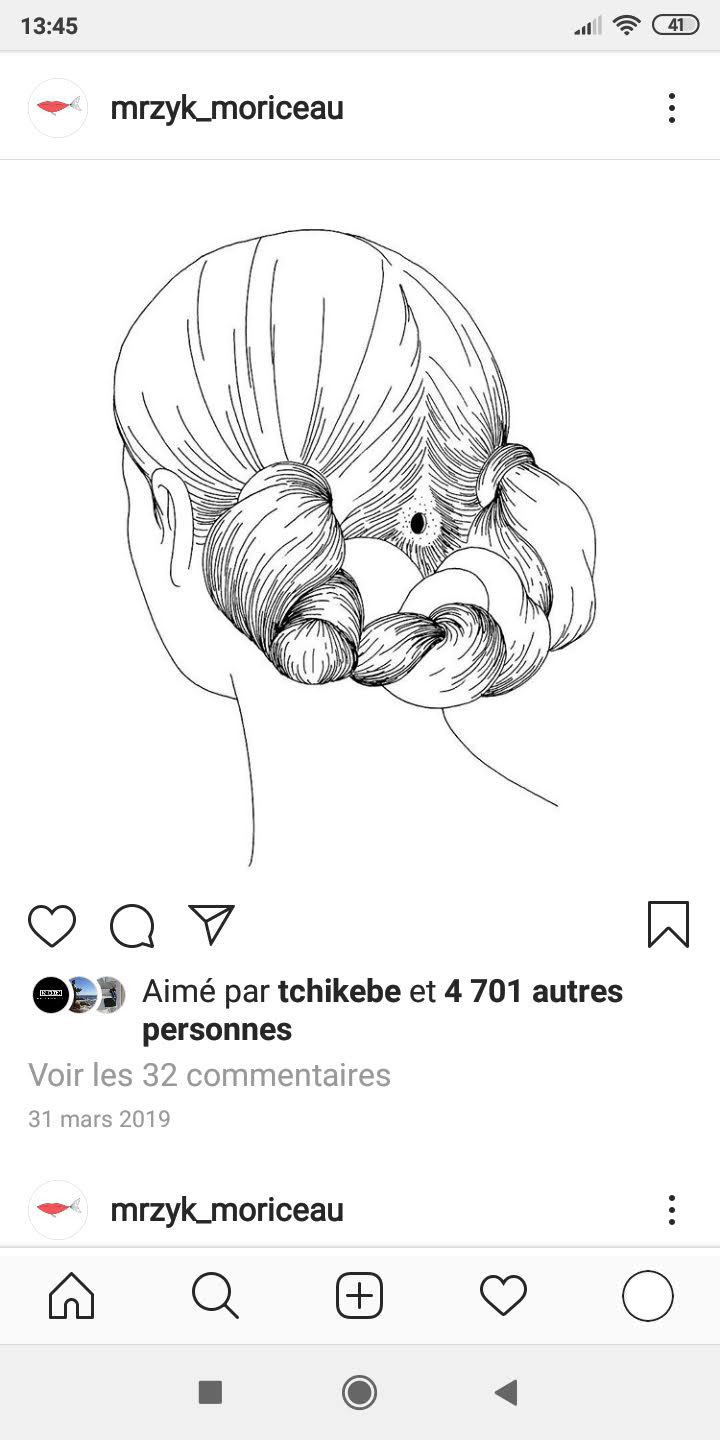Open recent apps with the square button
The image size is (720, 1440).
(210, 1392)
